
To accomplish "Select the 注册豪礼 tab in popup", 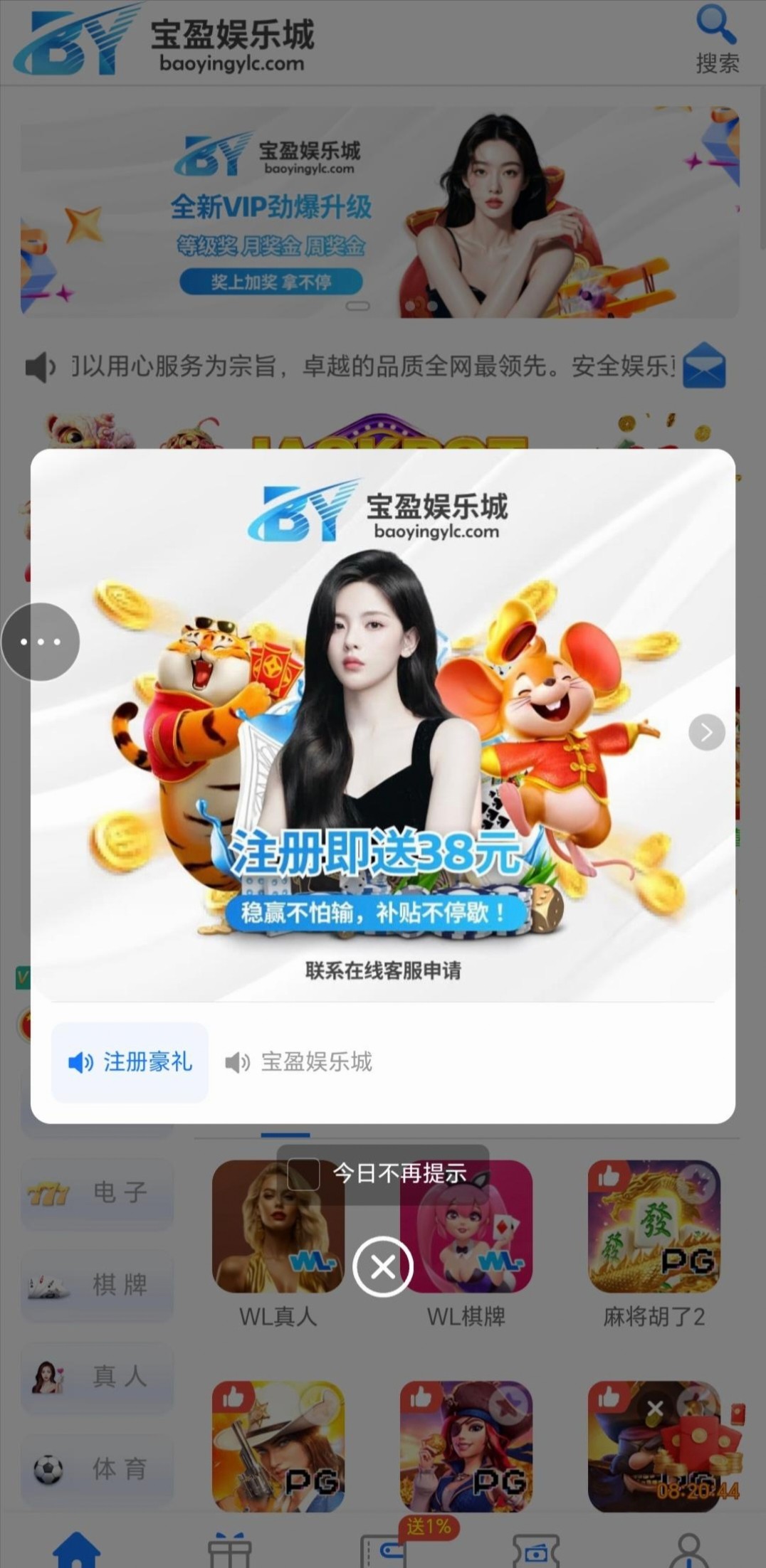I will (x=130, y=1062).
